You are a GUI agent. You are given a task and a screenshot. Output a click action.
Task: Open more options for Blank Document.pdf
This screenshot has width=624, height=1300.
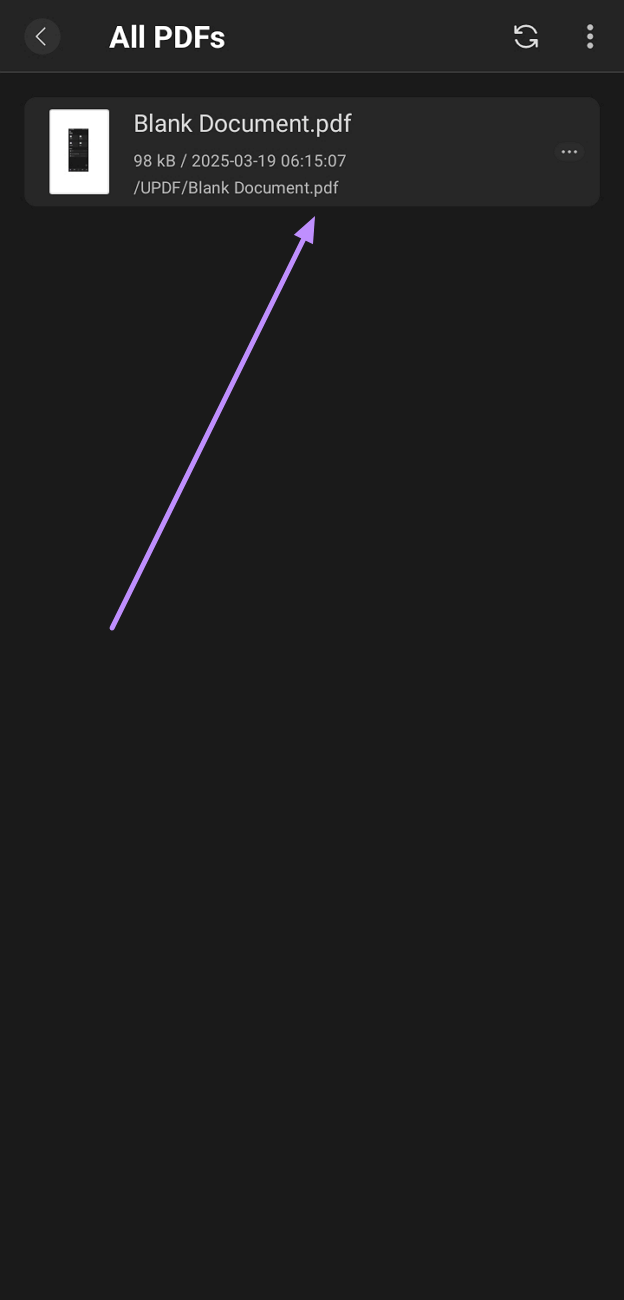[569, 152]
